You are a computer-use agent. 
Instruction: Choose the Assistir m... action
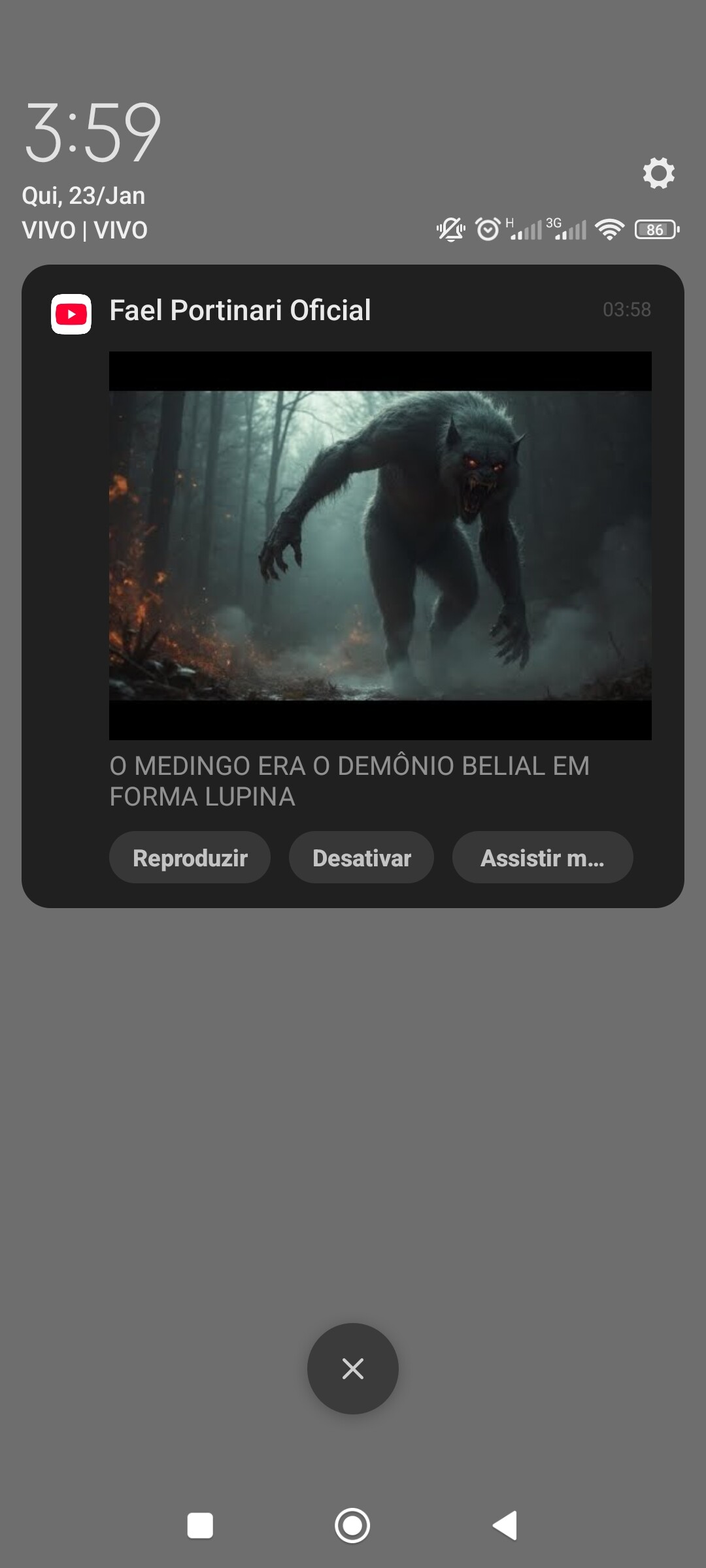[543, 857]
